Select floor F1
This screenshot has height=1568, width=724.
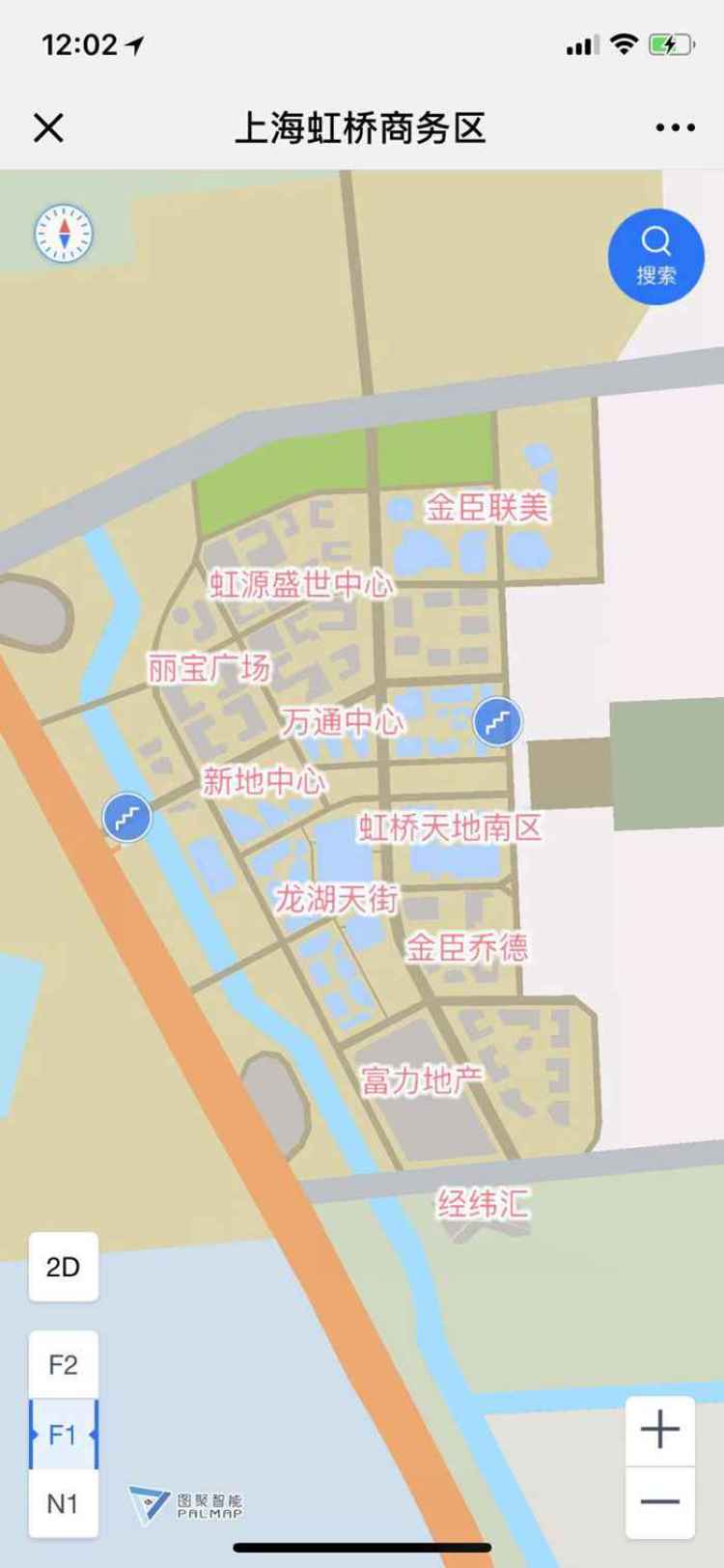point(63,1435)
